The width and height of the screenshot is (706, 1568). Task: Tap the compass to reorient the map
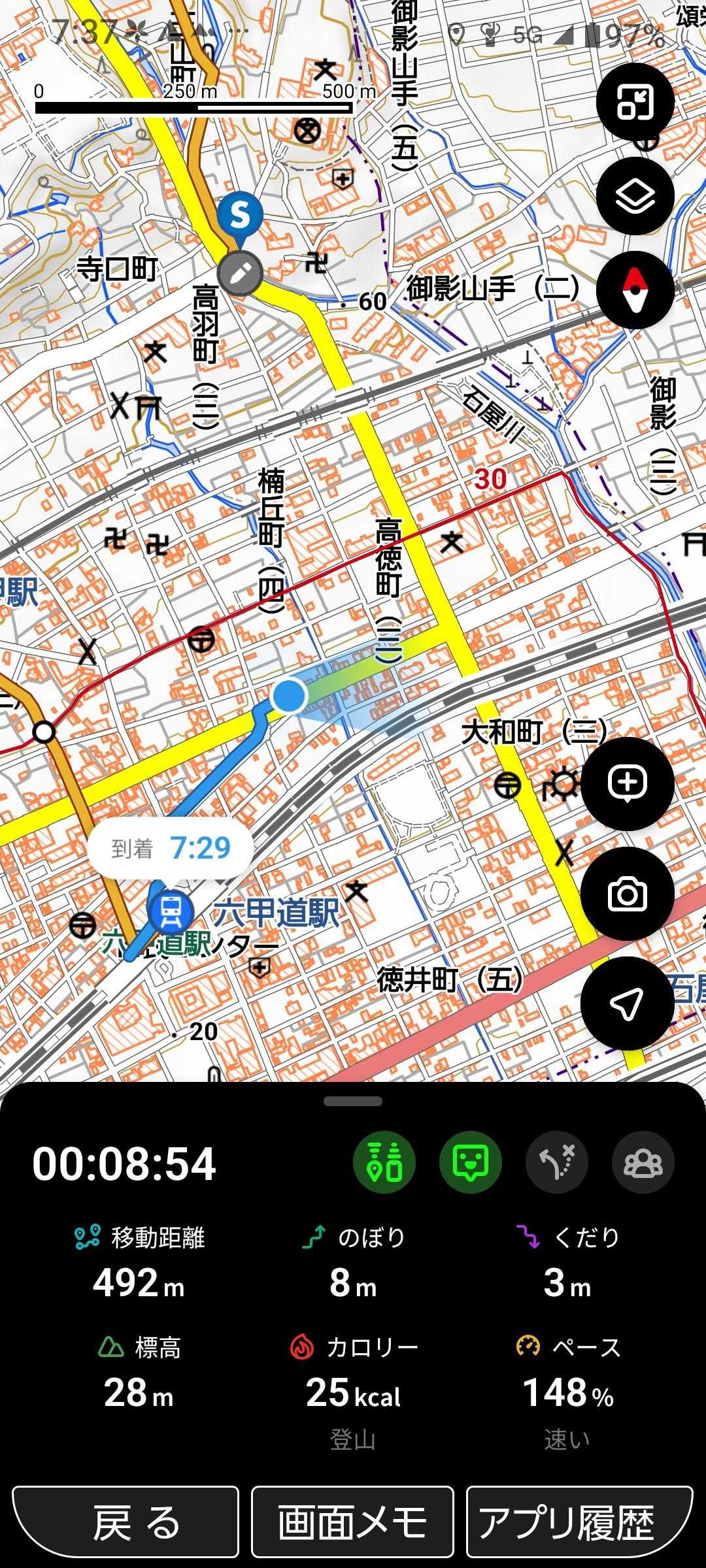[x=635, y=290]
